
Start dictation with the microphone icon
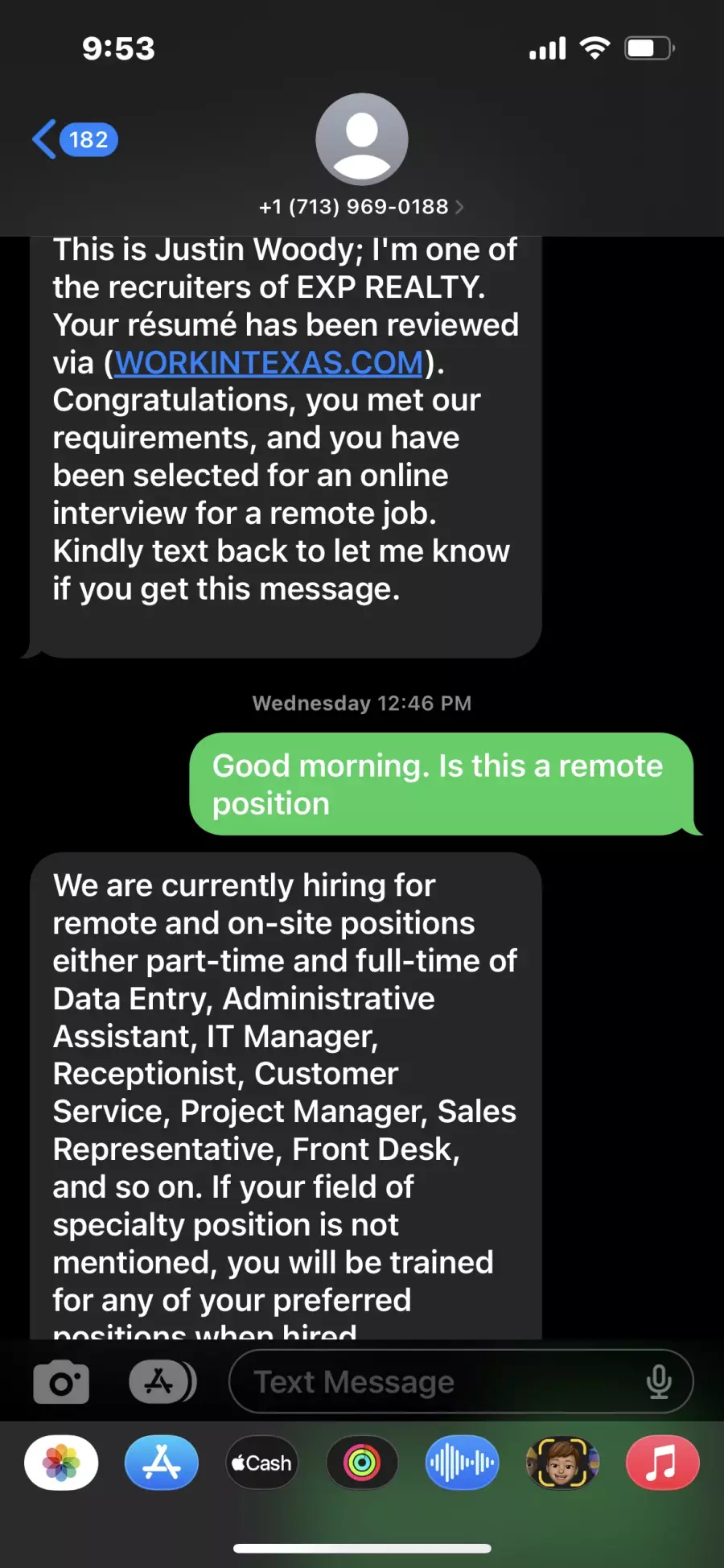pyautogui.click(x=659, y=1381)
